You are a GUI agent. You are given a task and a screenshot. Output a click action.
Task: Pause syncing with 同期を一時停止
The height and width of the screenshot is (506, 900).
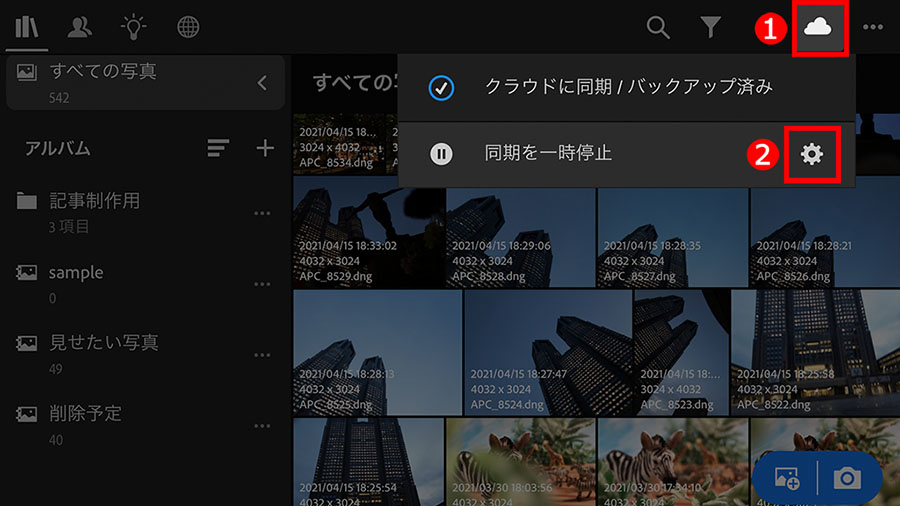(x=547, y=154)
